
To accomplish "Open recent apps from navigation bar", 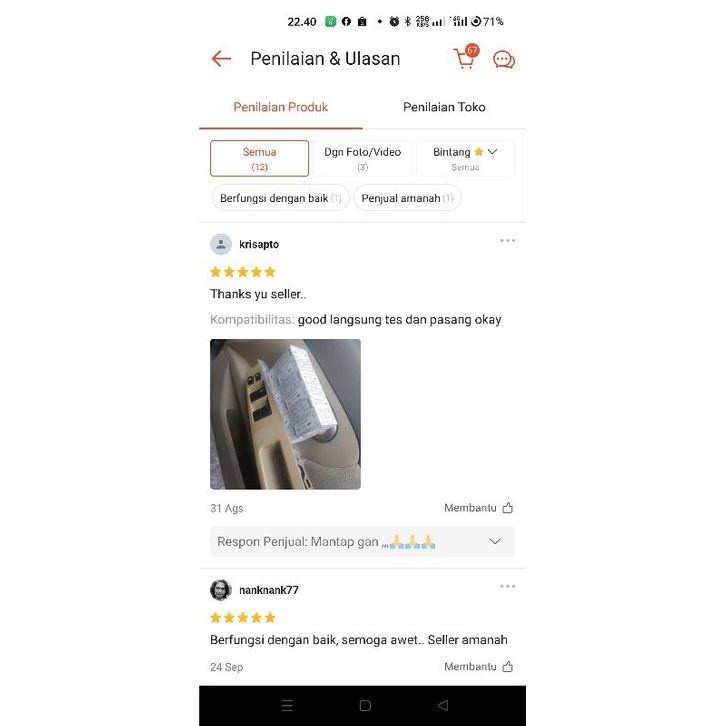I will pyautogui.click(x=288, y=705).
